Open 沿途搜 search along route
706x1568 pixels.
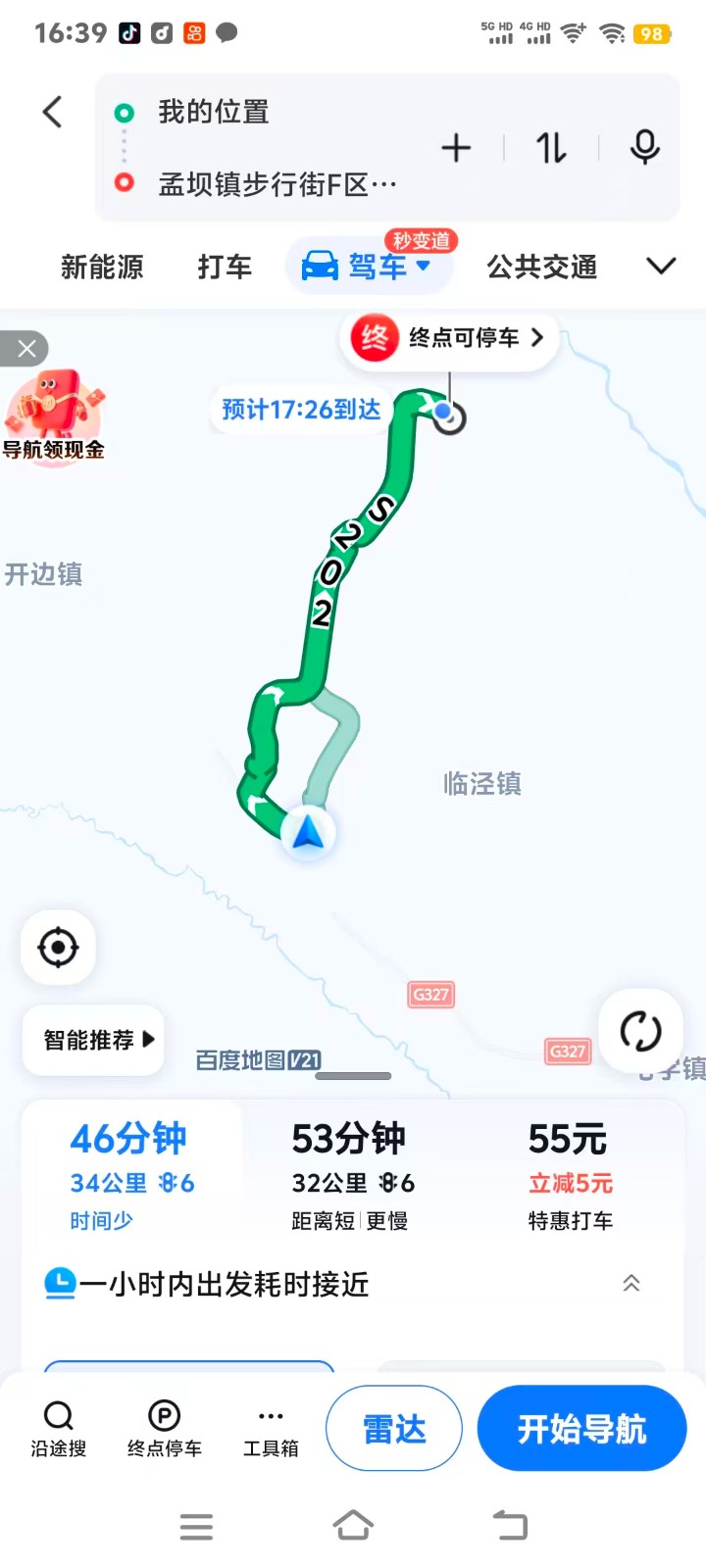coord(59,1429)
